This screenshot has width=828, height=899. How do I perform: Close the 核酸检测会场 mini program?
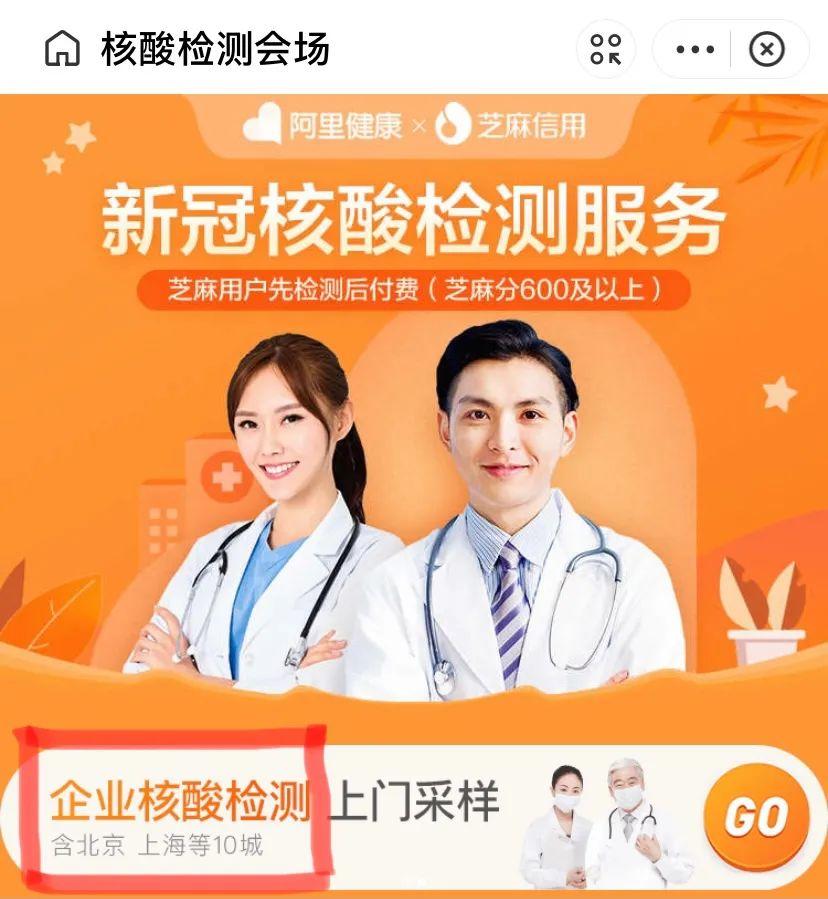click(x=767, y=49)
